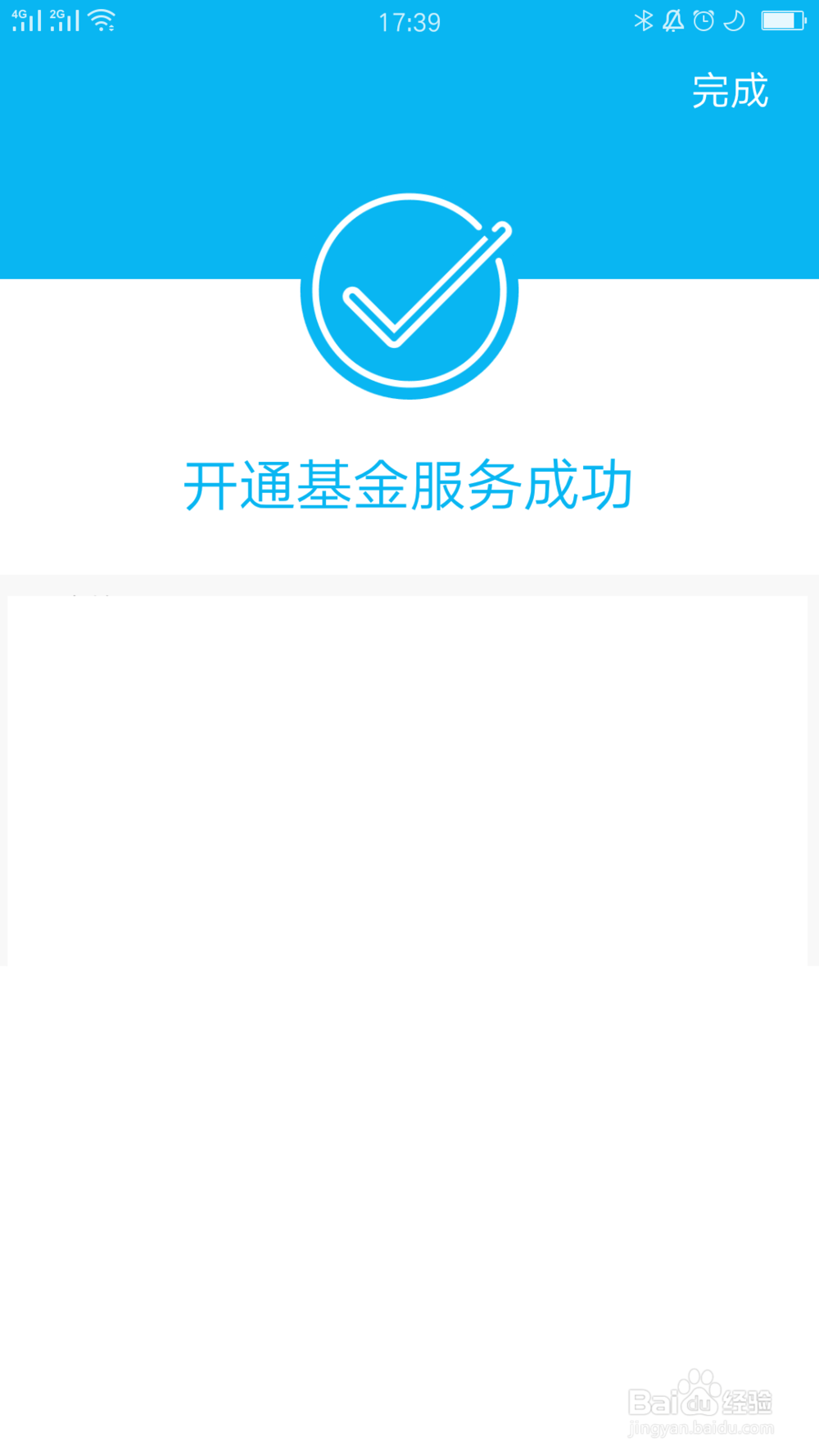This screenshot has height=1456, width=819.
Task: Tap the white details card panel
Action: point(409,778)
